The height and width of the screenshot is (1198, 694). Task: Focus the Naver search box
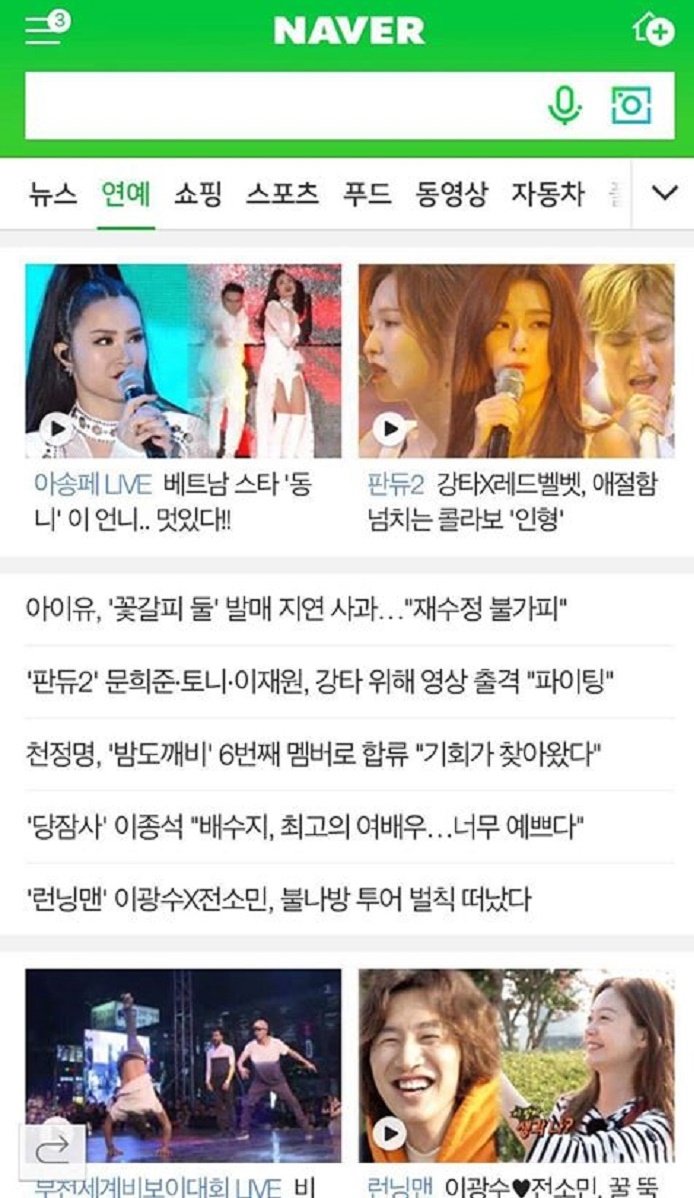pos(280,105)
